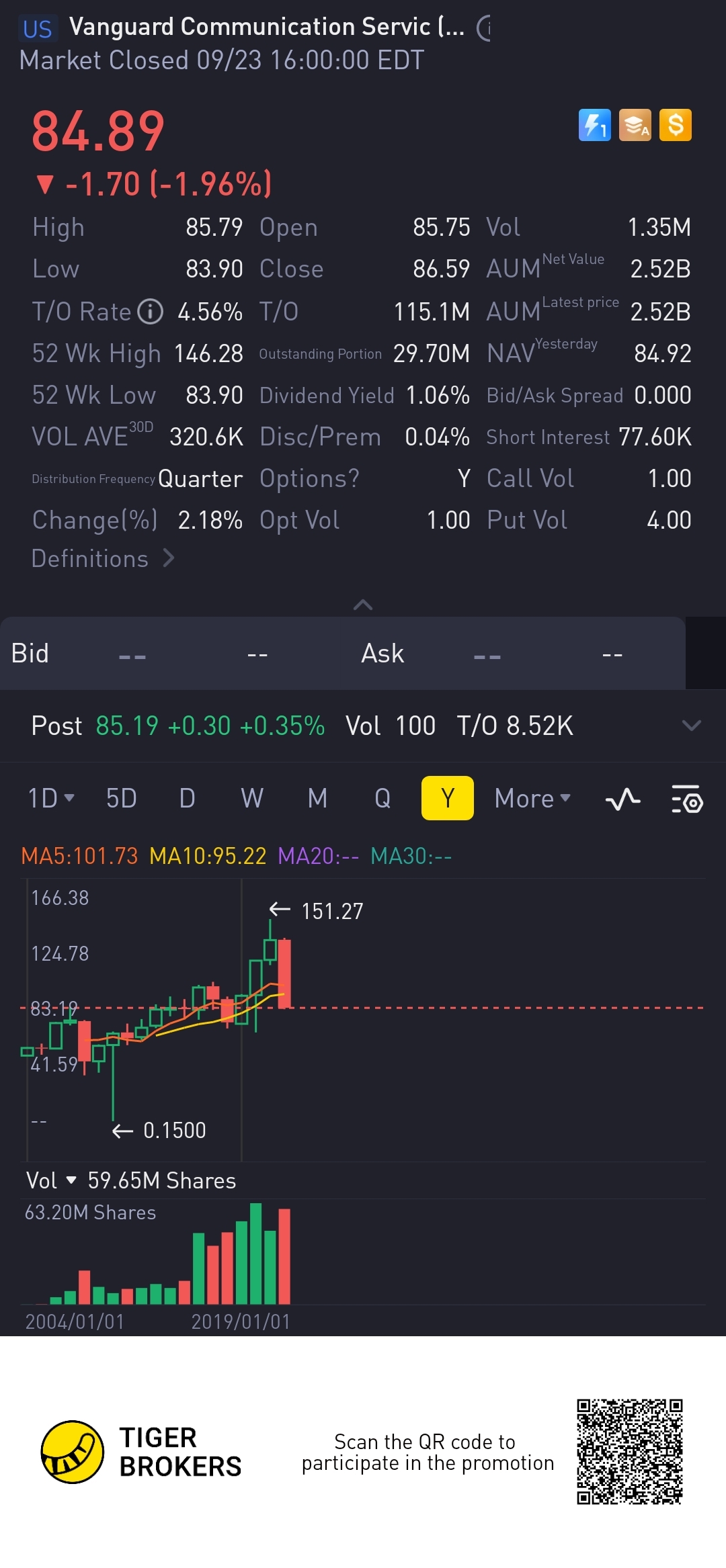Image resolution: width=726 pixels, height=1568 pixels.
Task: Select the Y yearly chart tab
Action: pyautogui.click(x=447, y=798)
